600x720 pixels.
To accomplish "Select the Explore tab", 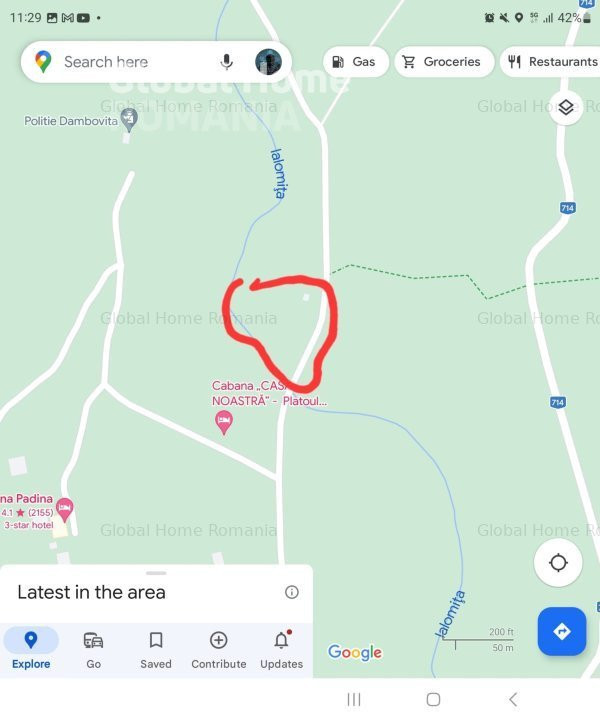I will [31, 648].
